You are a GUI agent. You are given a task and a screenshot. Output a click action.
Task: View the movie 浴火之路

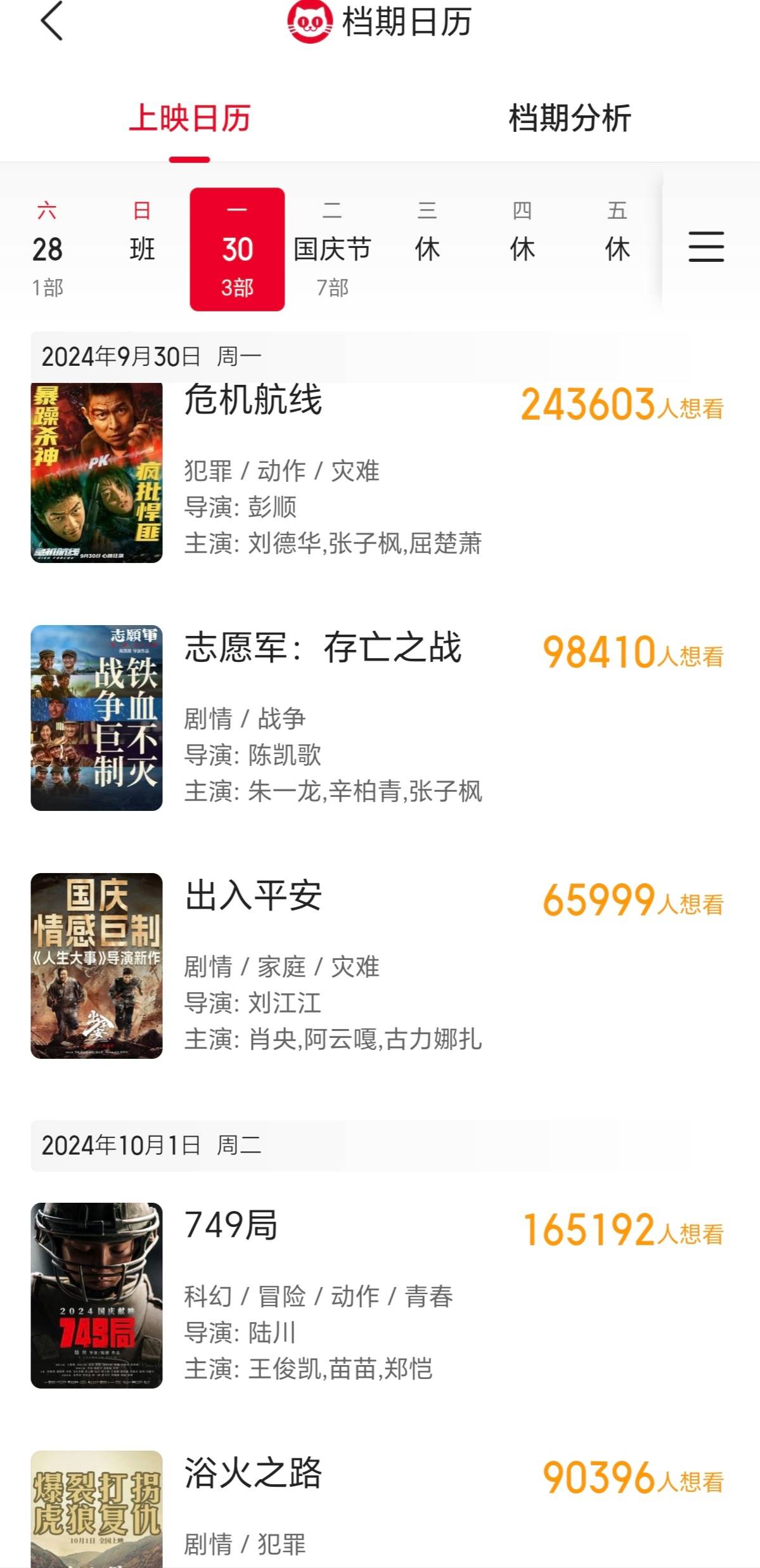[x=253, y=1474]
